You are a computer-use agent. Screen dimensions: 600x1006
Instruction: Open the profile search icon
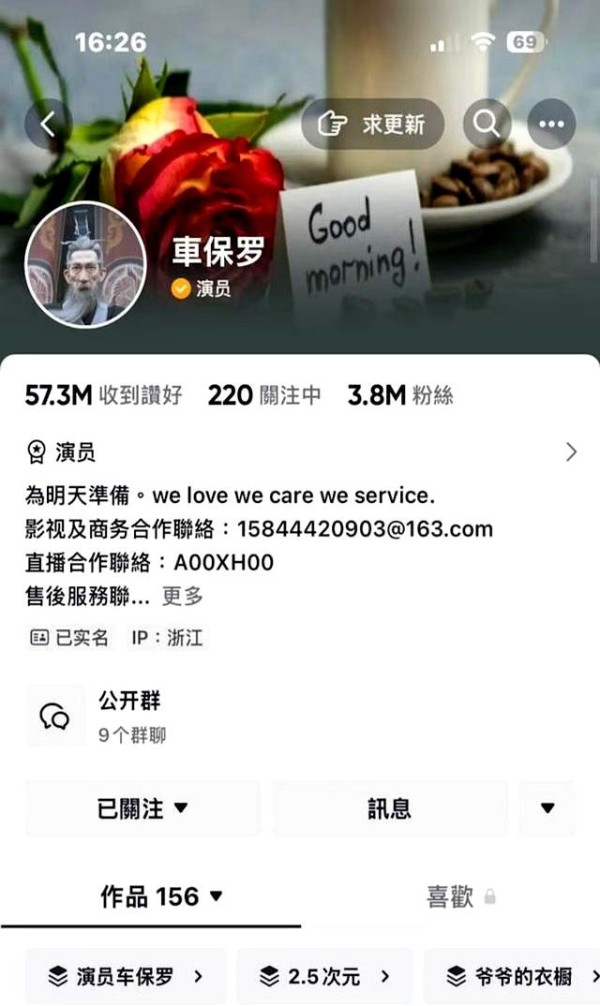487,124
